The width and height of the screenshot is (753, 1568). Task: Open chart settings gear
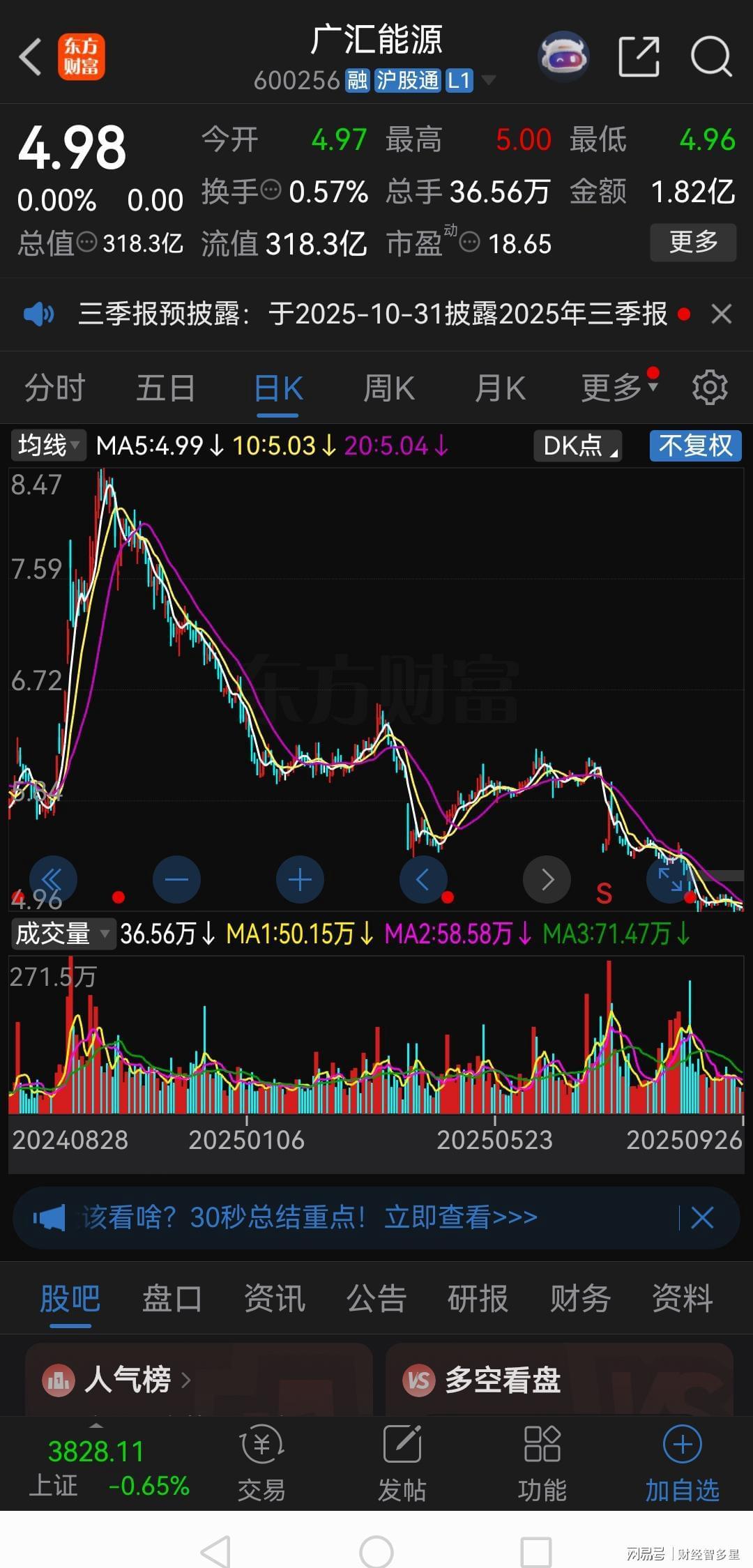[710, 388]
